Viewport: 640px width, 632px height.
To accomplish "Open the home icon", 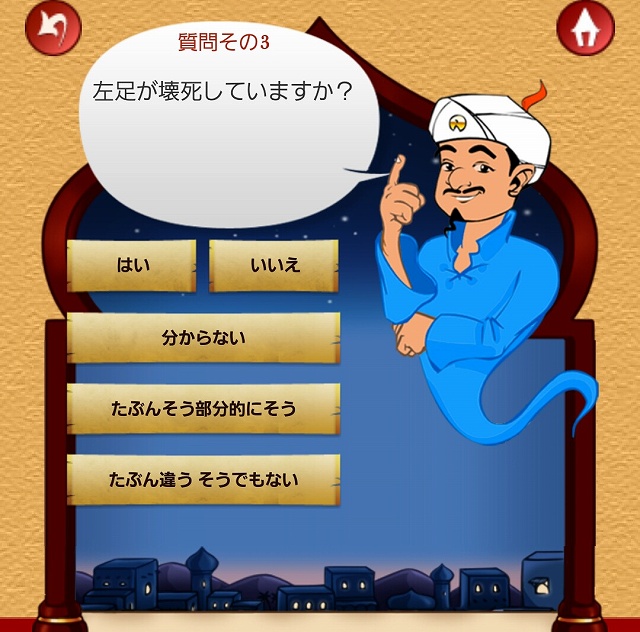I will pyautogui.click(x=585, y=30).
